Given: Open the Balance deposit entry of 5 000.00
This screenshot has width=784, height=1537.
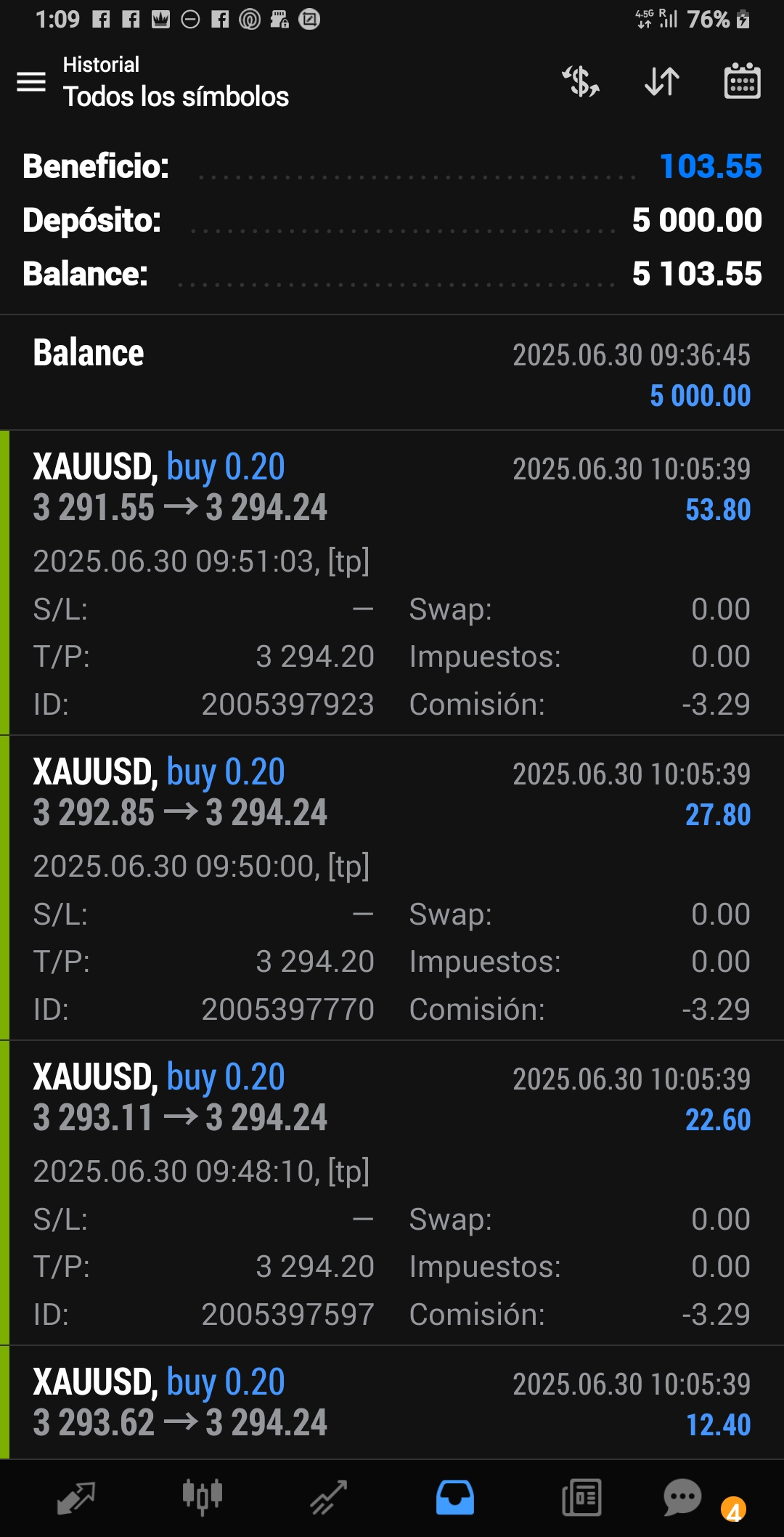Looking at the screenshot, I should (392, 373).
